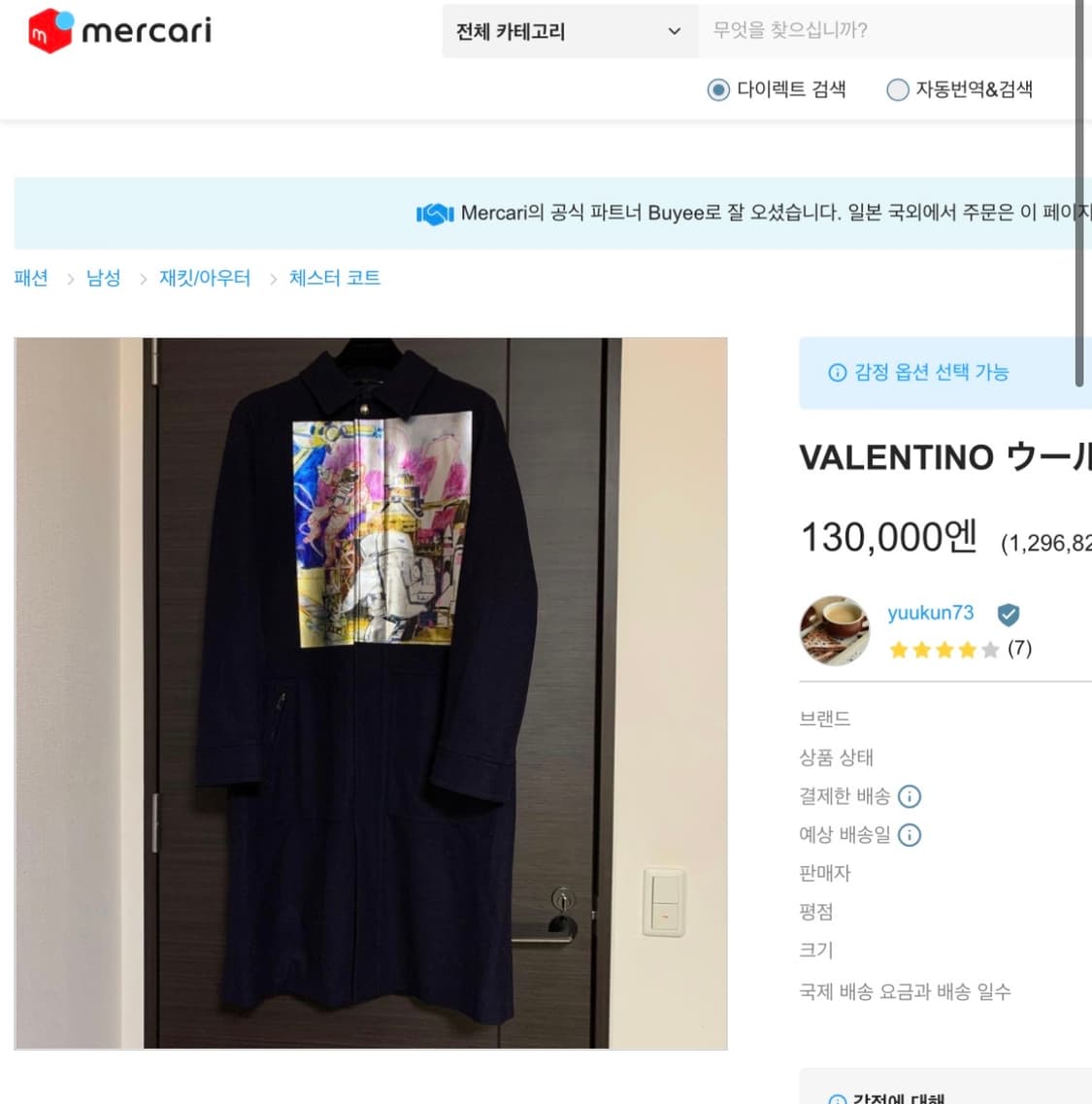Image resolution: width=1092 pixels, height=1104 pixels.
Task: Select the 다이렉트 검색 radio button
Action: tap(718, 89)
